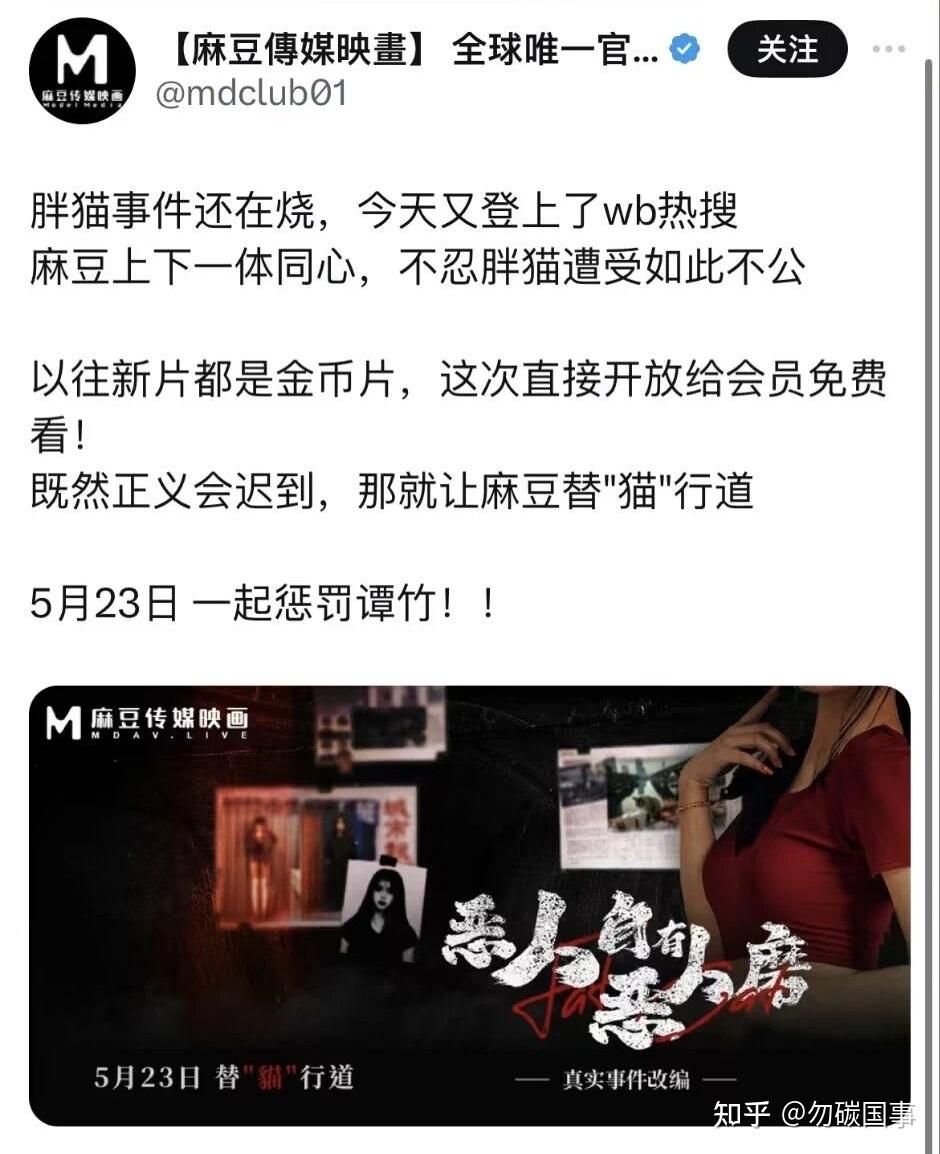Open the @mdclub01 account name
The height and width of the screenshot is (1154, 940).
point(251,94)
